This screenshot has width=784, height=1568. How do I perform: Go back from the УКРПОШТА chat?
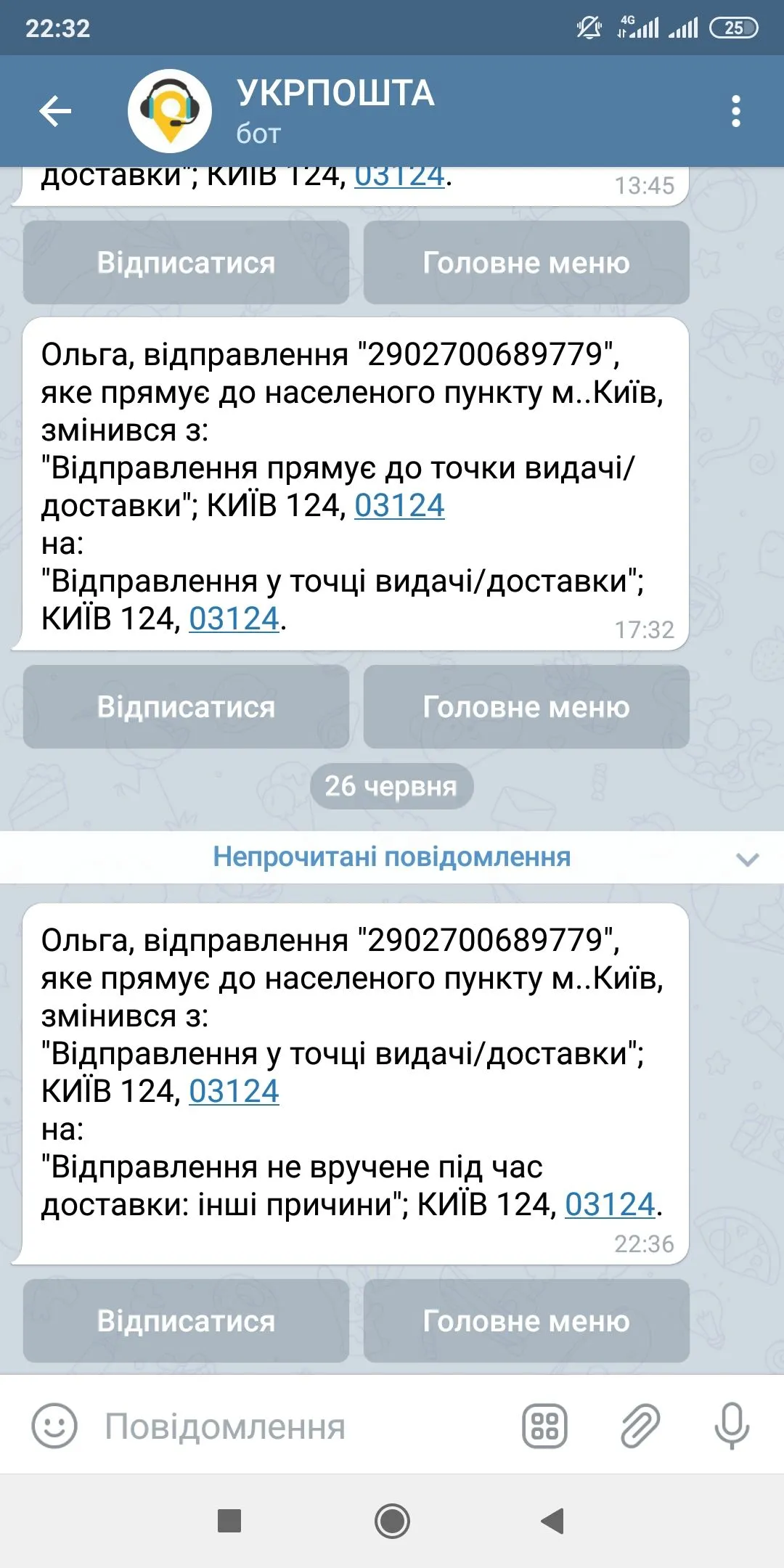(55, 112)
